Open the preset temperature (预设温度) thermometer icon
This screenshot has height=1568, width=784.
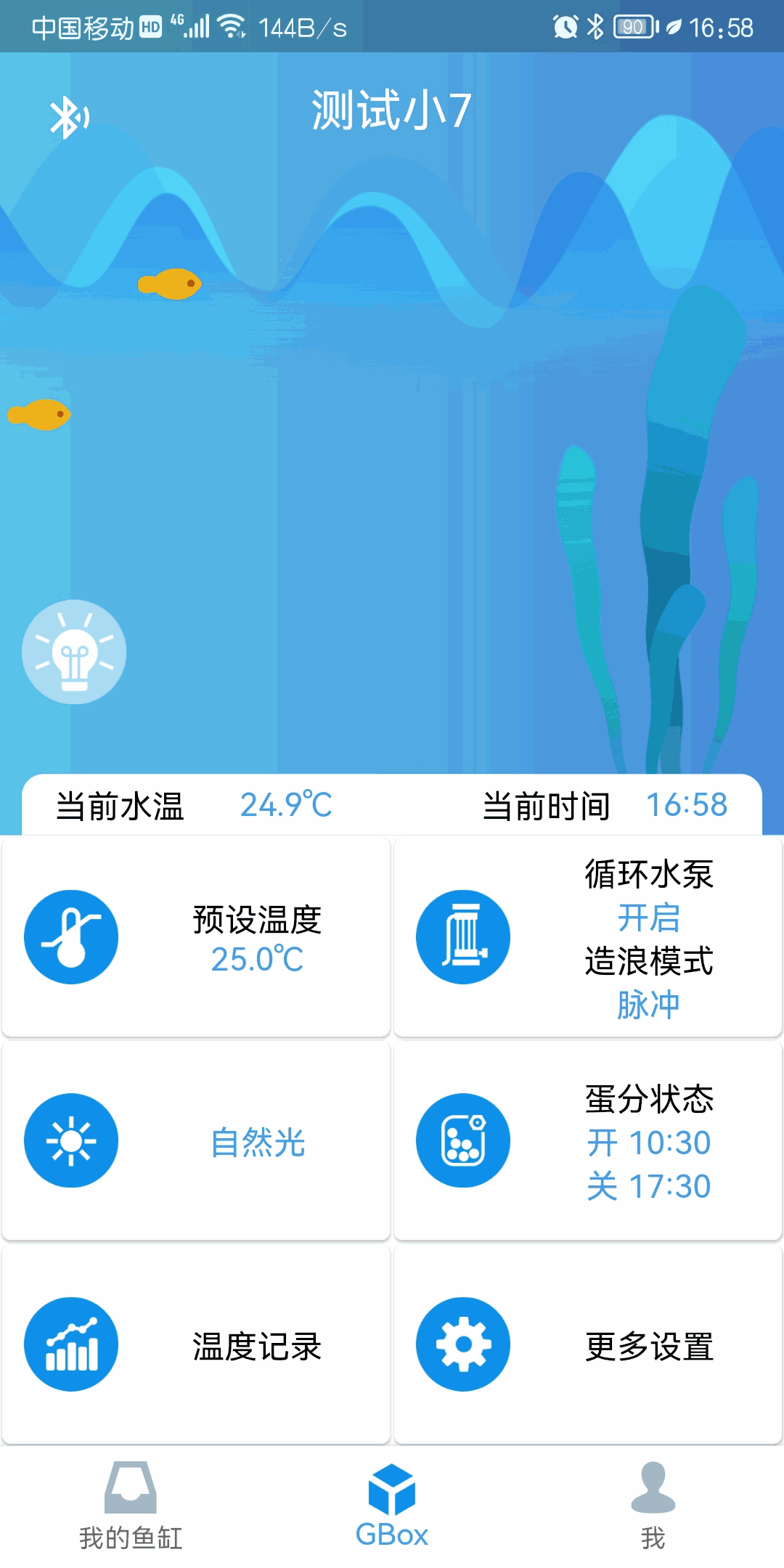pyautogui.click(x=70, y=936)
